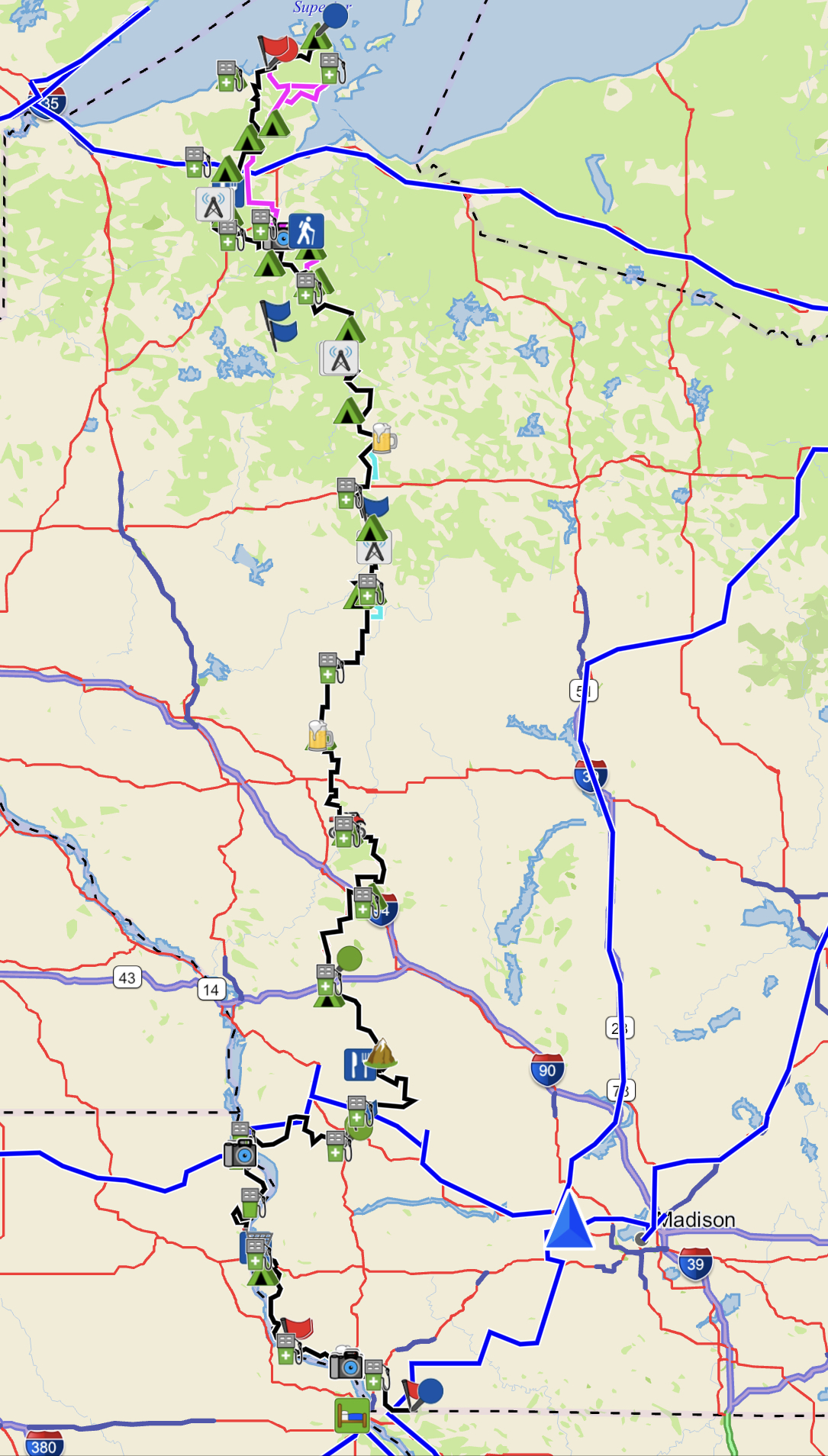Select the brown mountain peak waypoint

click(x=381, y=1054)
